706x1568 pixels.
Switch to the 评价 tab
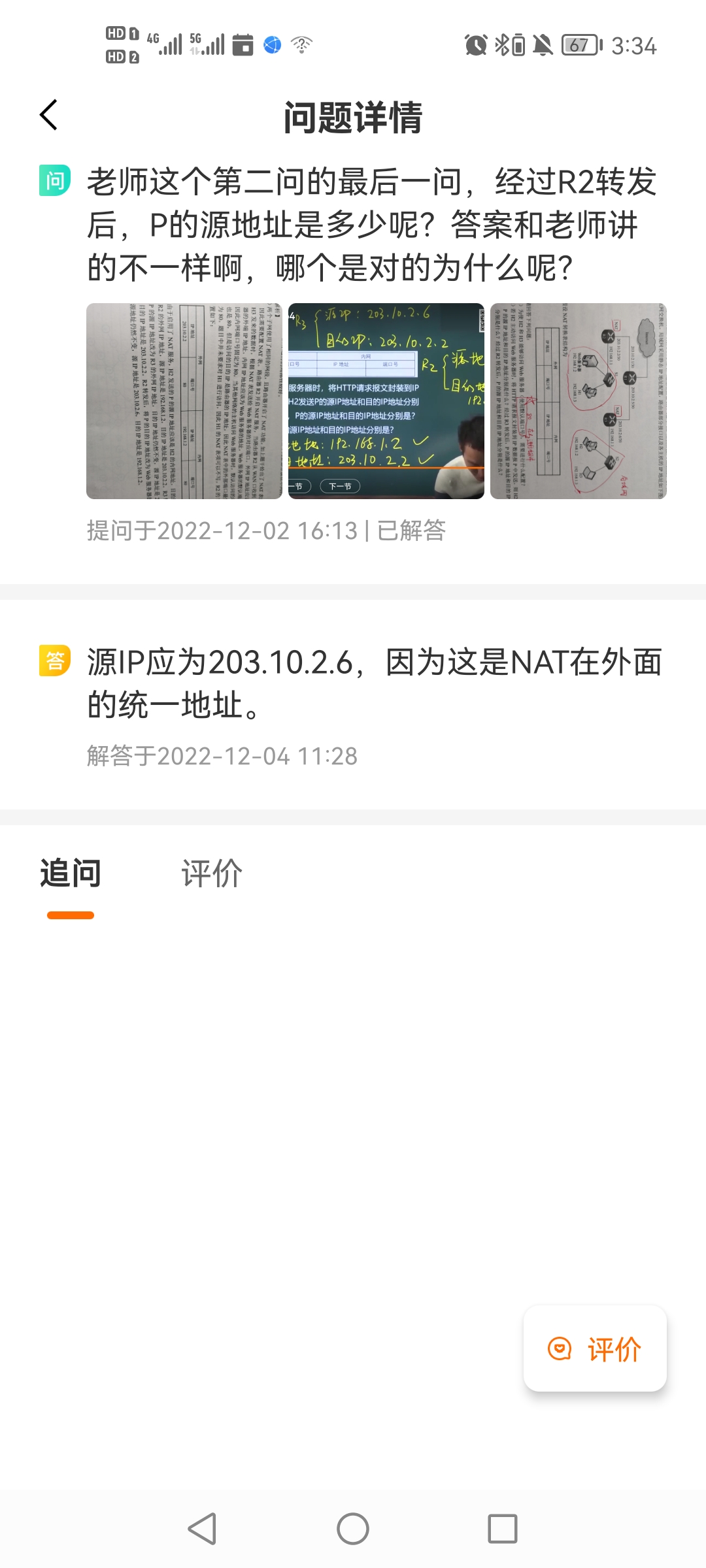[x=212, y=874]
